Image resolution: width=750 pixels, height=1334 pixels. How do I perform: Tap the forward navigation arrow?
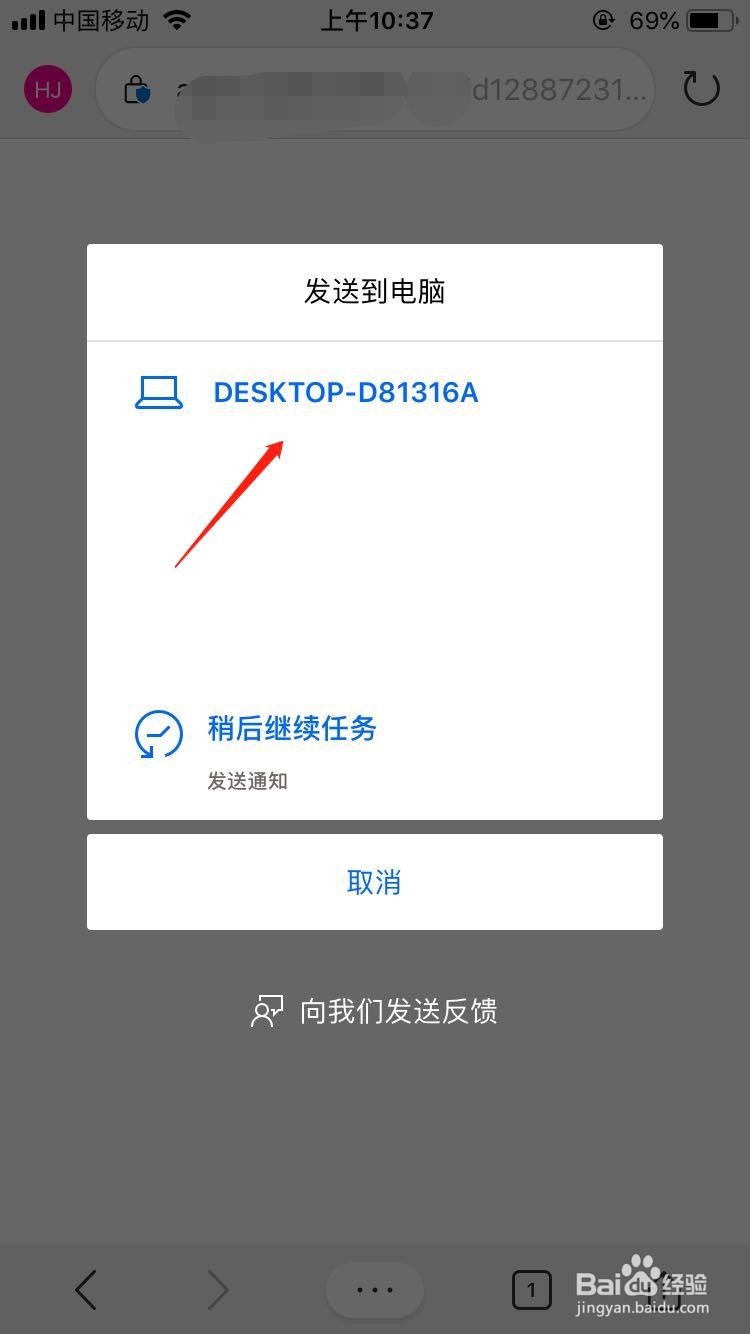pos(218,1290)
